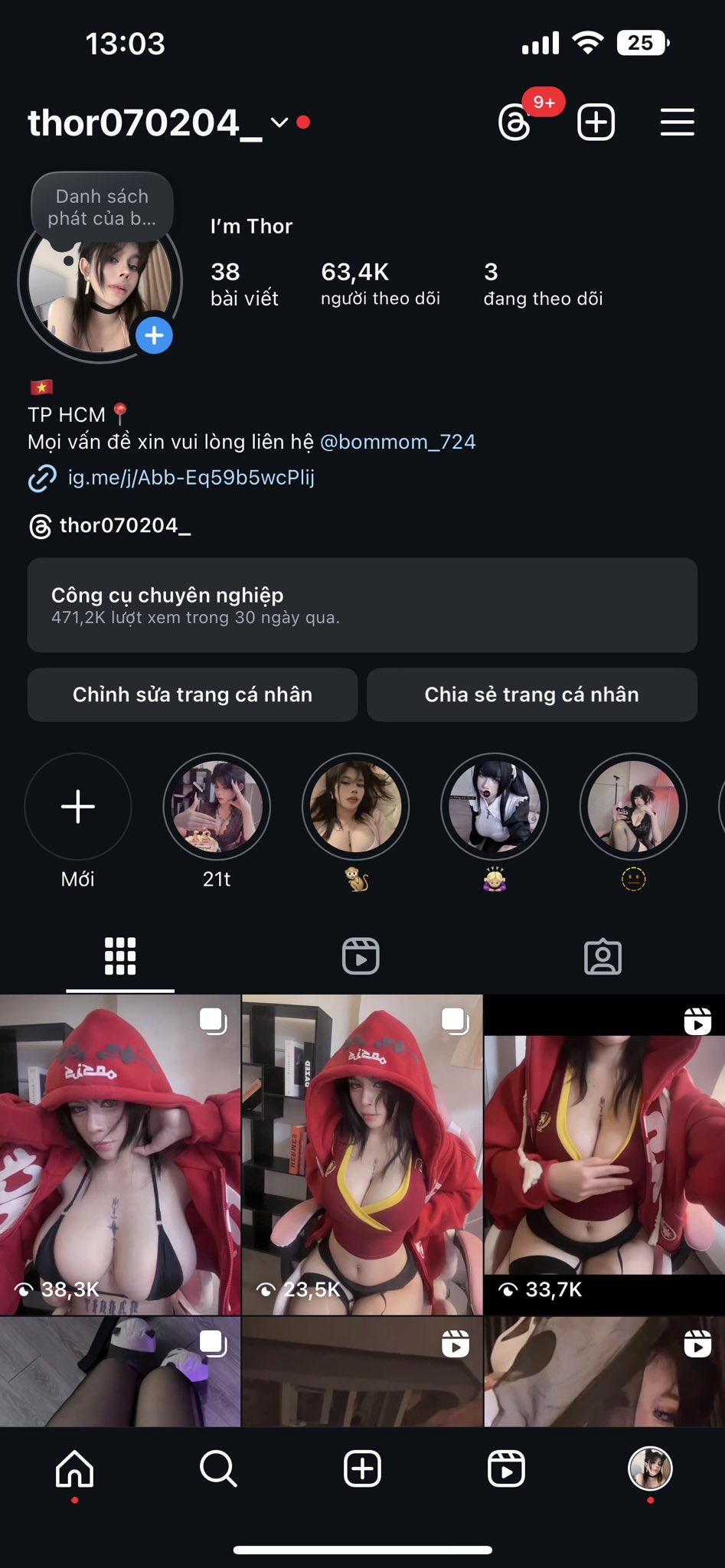This screenshot has width=725, height=1568.
Task: Open the hamburger menu
Action: click(x=677, y=122)
